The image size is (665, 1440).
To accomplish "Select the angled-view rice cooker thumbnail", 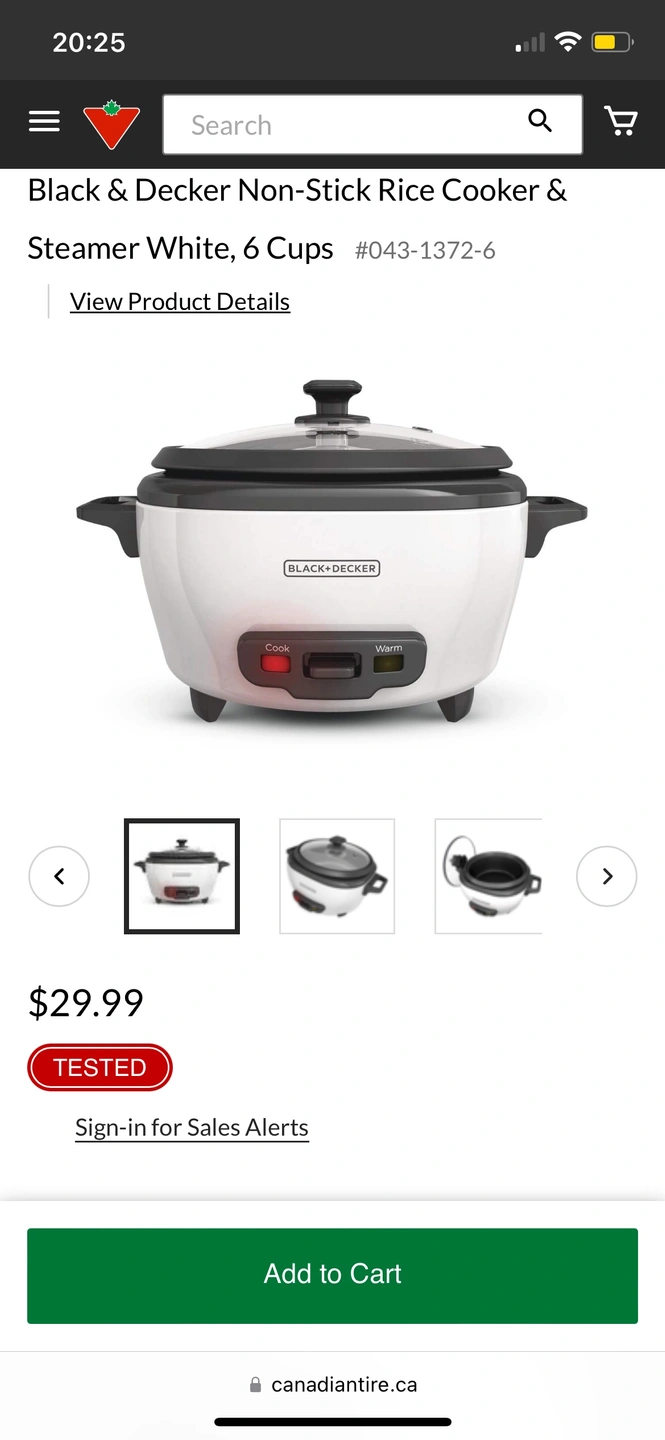I will [337, 876].
